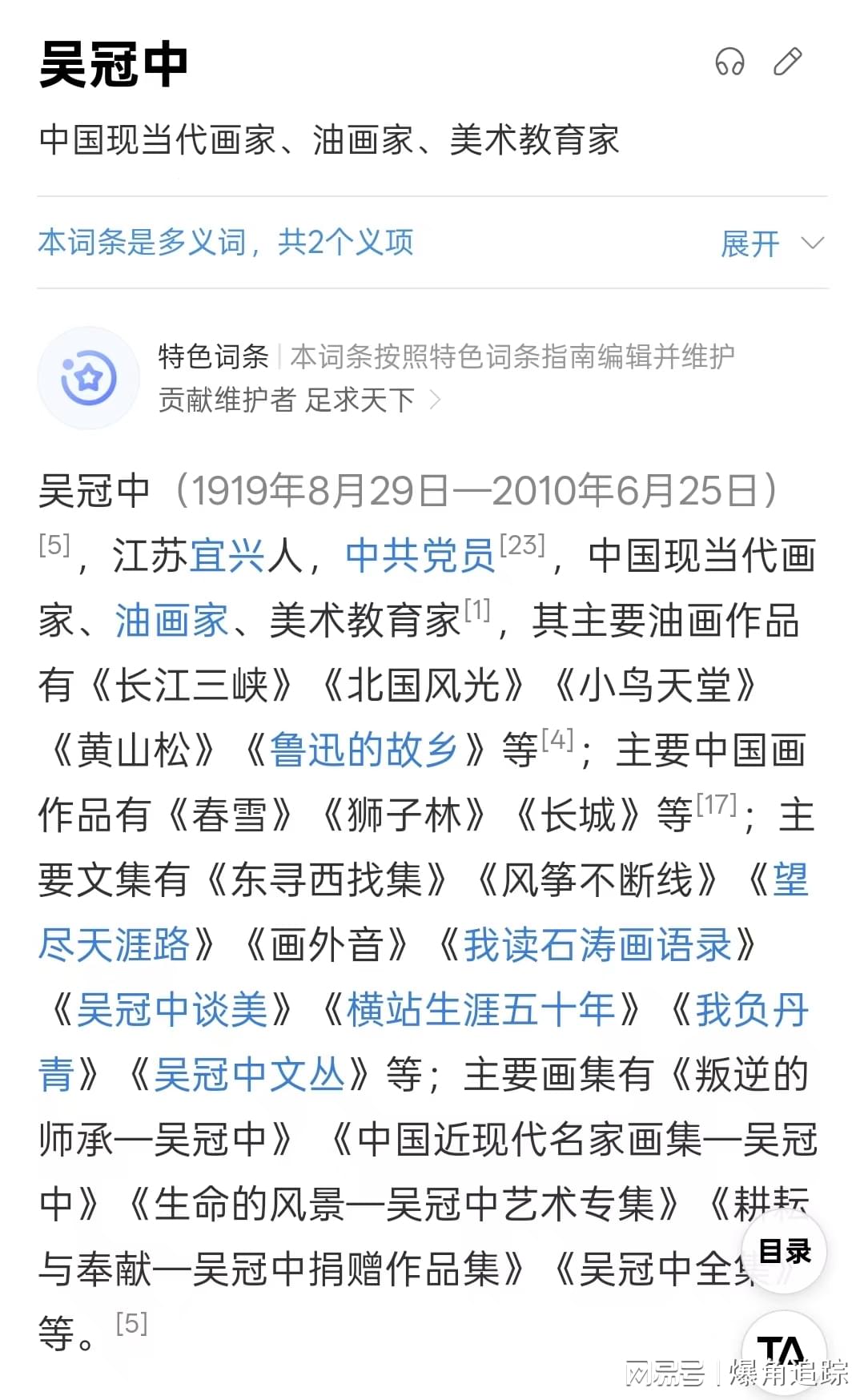Open the 油画家 link
This screenshot has height=1400, width=864.
pyautogui.click(x=172, y=621)
